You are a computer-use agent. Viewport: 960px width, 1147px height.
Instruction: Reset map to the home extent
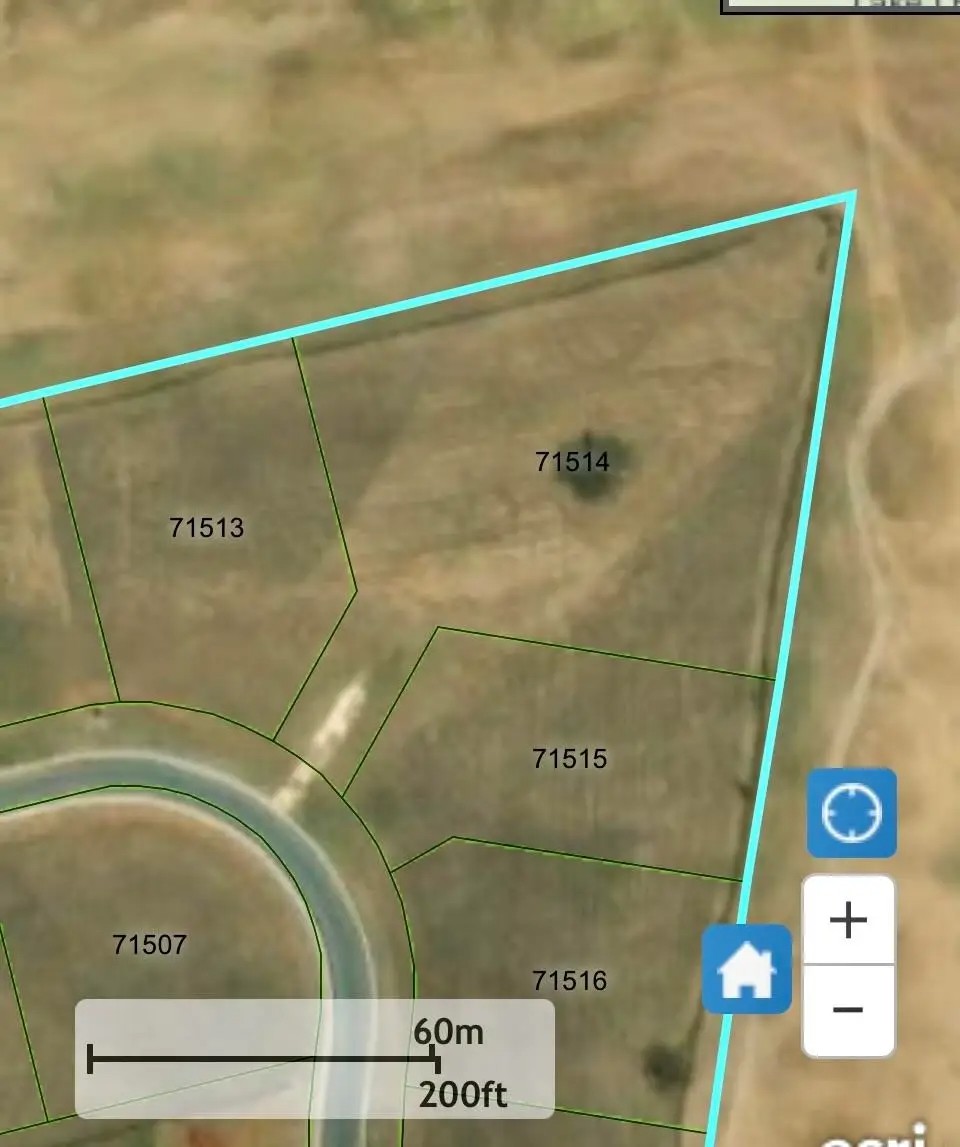(747, 969)
